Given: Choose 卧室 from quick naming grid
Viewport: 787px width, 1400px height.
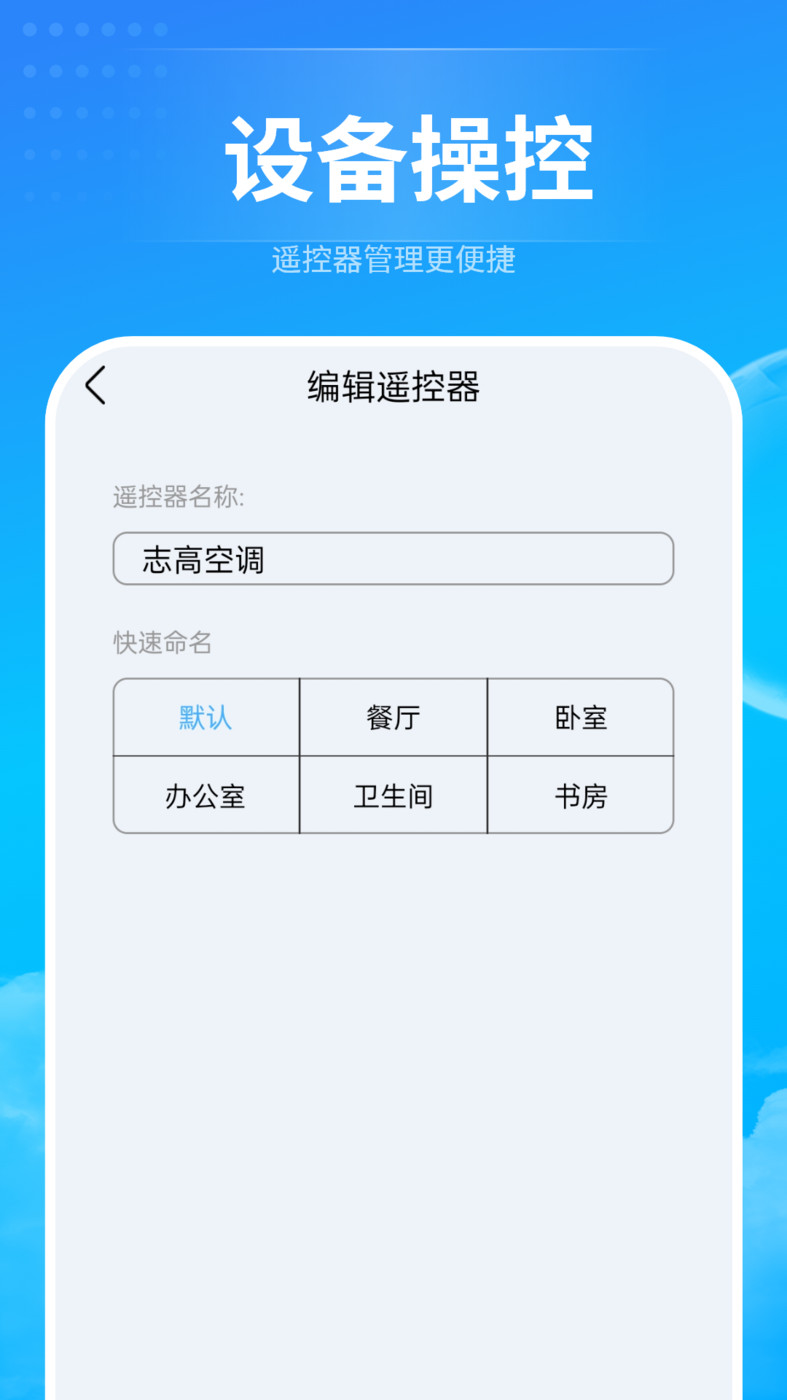Looking at the screenshot, I should [580, 716].
